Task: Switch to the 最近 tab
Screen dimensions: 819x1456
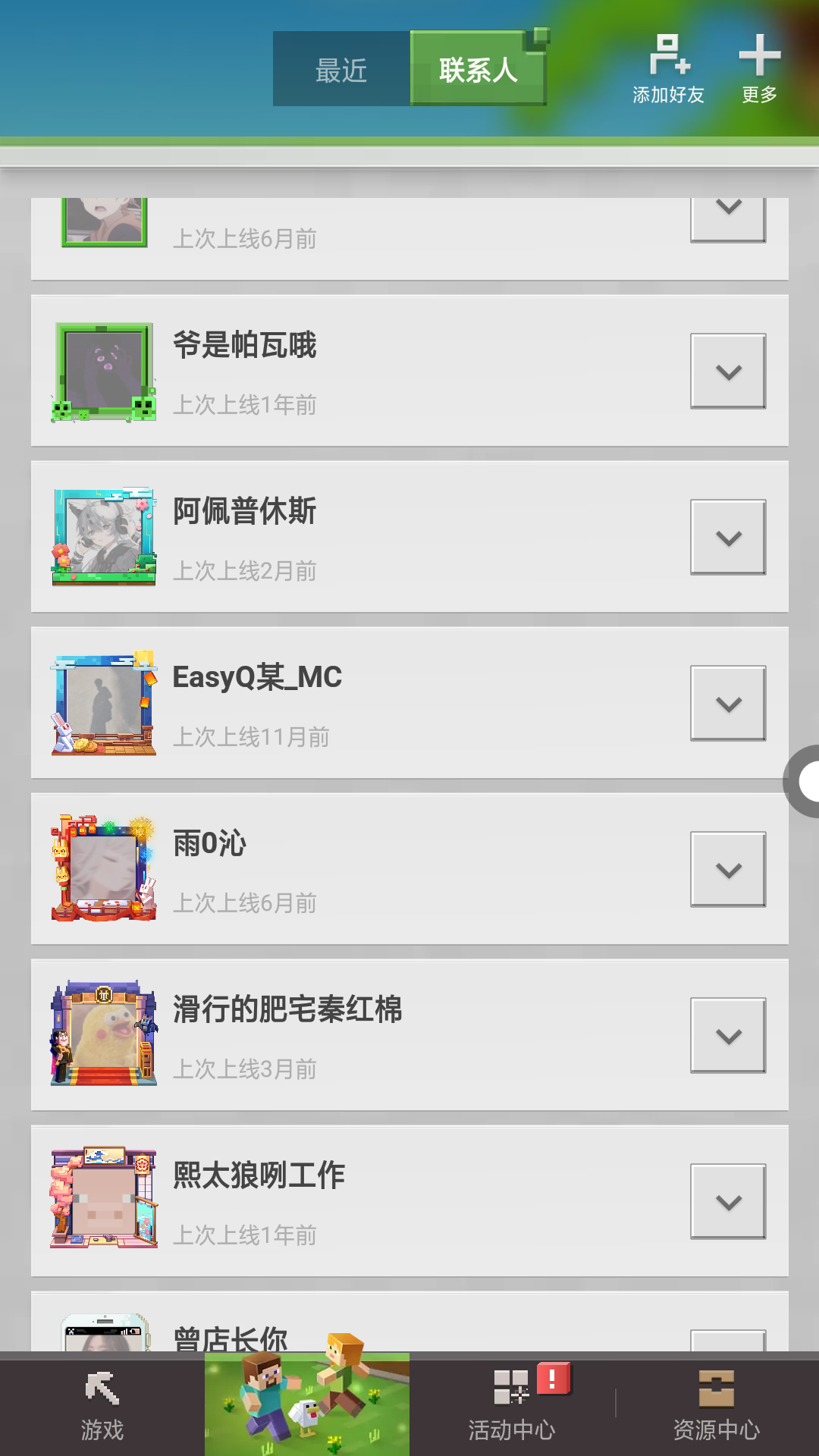Action: click(x=341, y=70)
